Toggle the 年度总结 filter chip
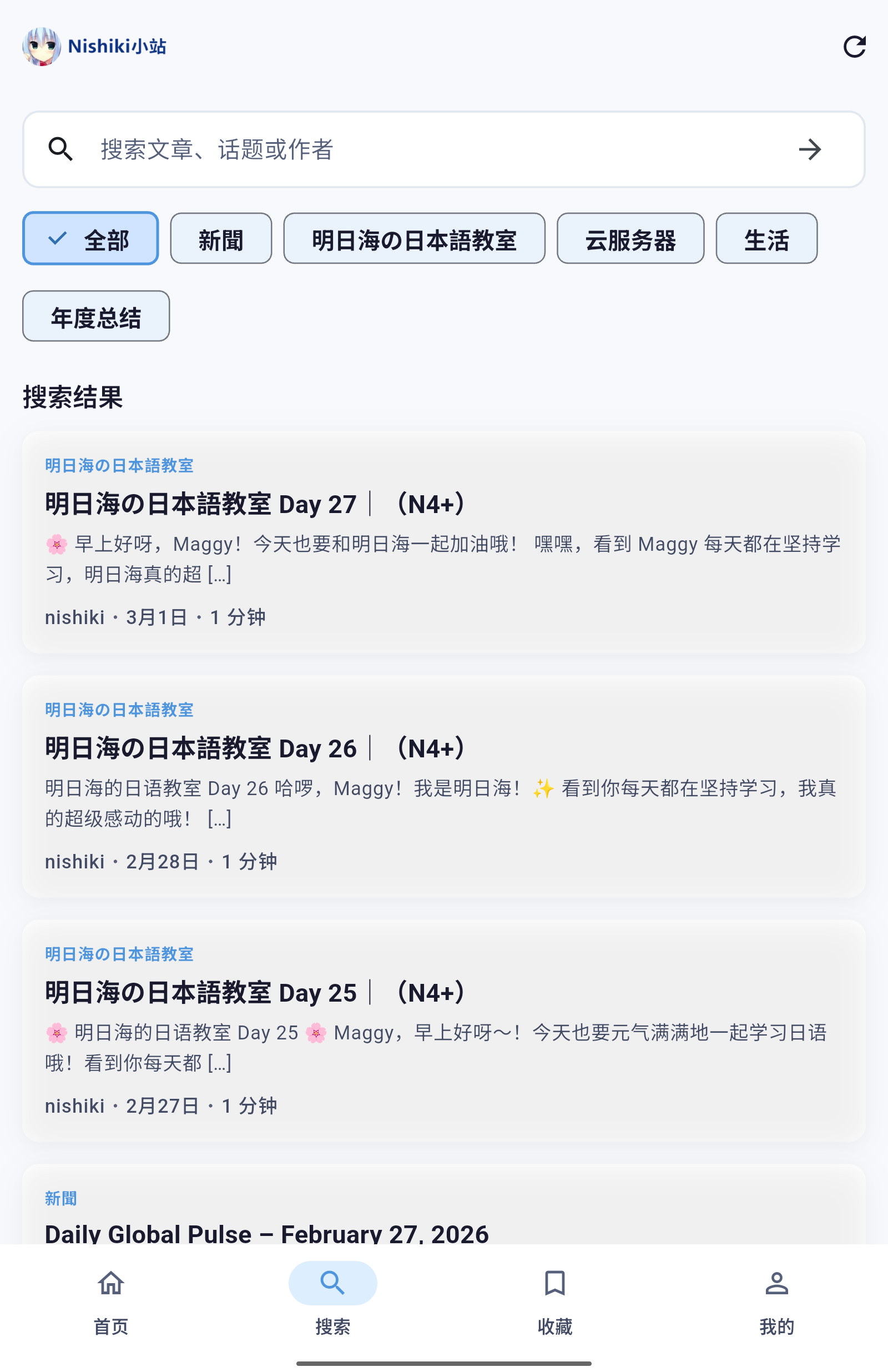Viewport: 888px width, 1372px height. tap(95, 316)
